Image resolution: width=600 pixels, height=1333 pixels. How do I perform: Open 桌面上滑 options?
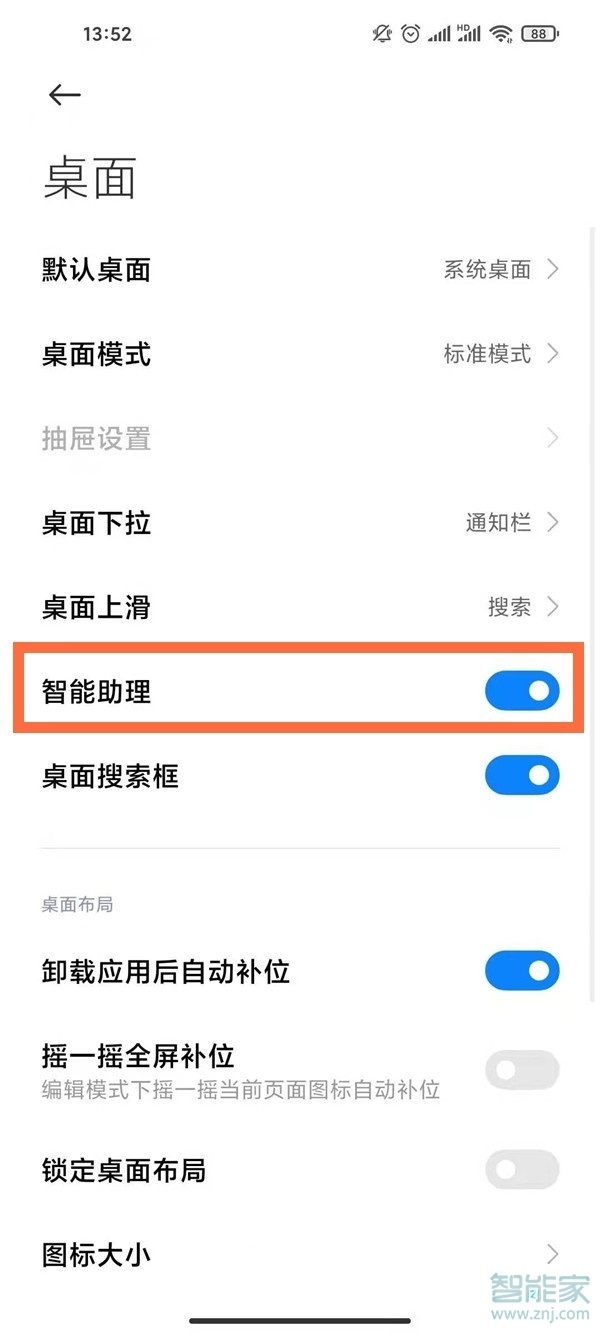click(x=300, y=607)
